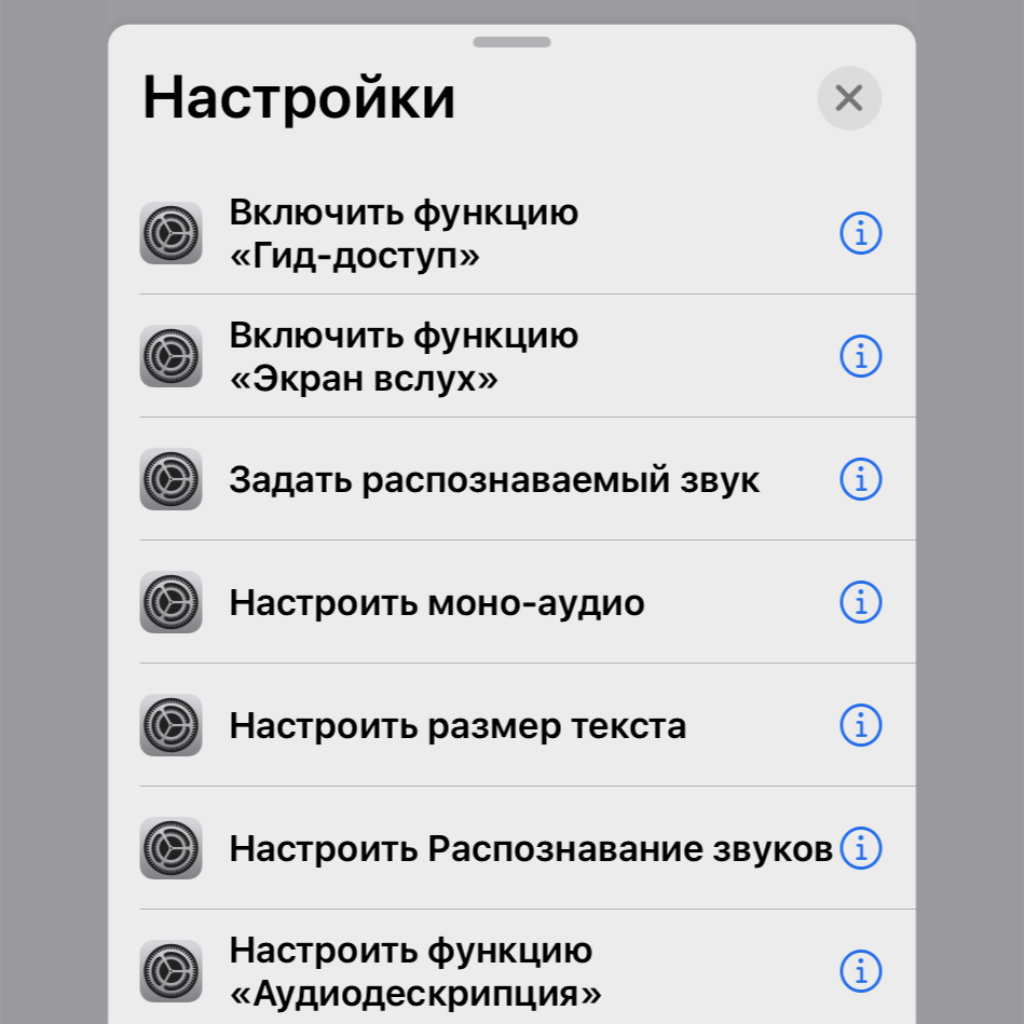Choose Настроить Распознавание звуков
The height and width of the screenshot is (1024, 1024).
[x=530, y=849]
